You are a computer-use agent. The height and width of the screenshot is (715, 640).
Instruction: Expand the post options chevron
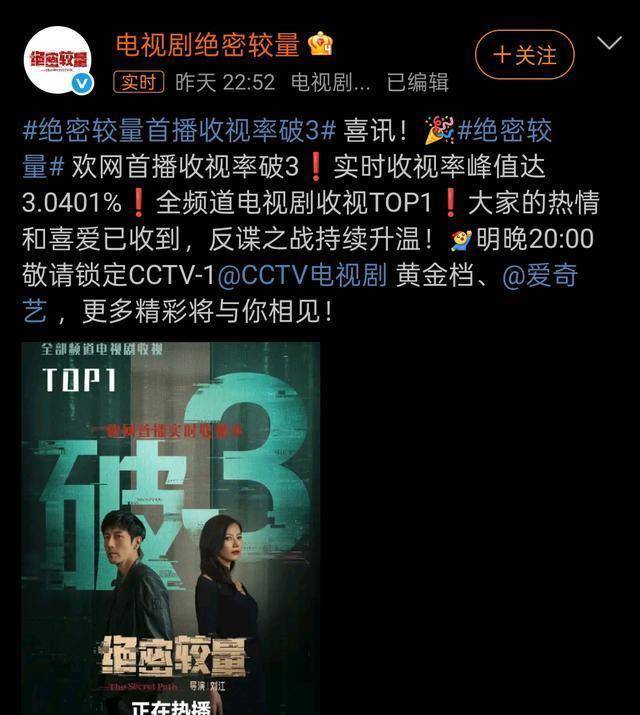click(x=609, y=43)
